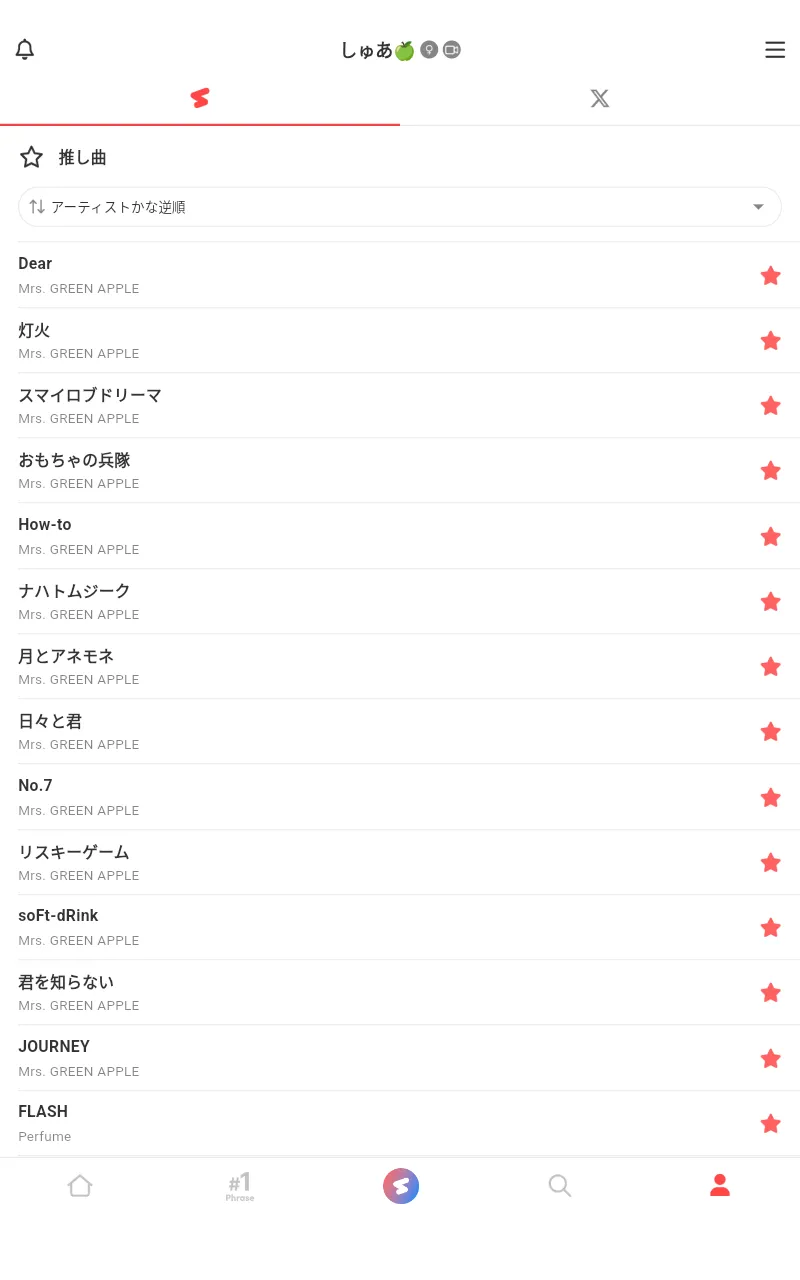Tap the center gradient logo button
This screenshot has height=1280, width=800.
[400, 1186]
